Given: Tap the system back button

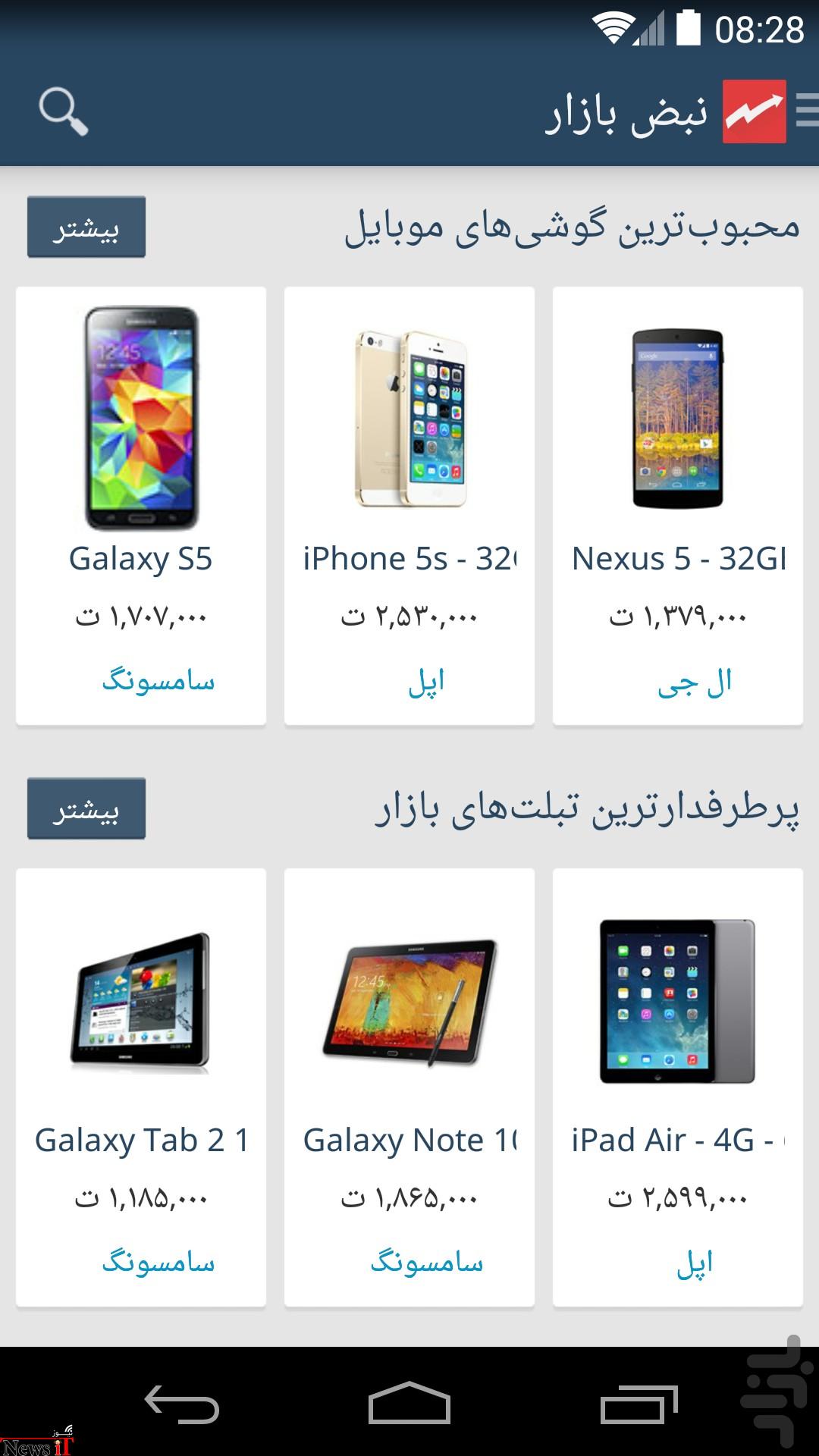Looking at the screenshot, I should (x=182, y=1404).
